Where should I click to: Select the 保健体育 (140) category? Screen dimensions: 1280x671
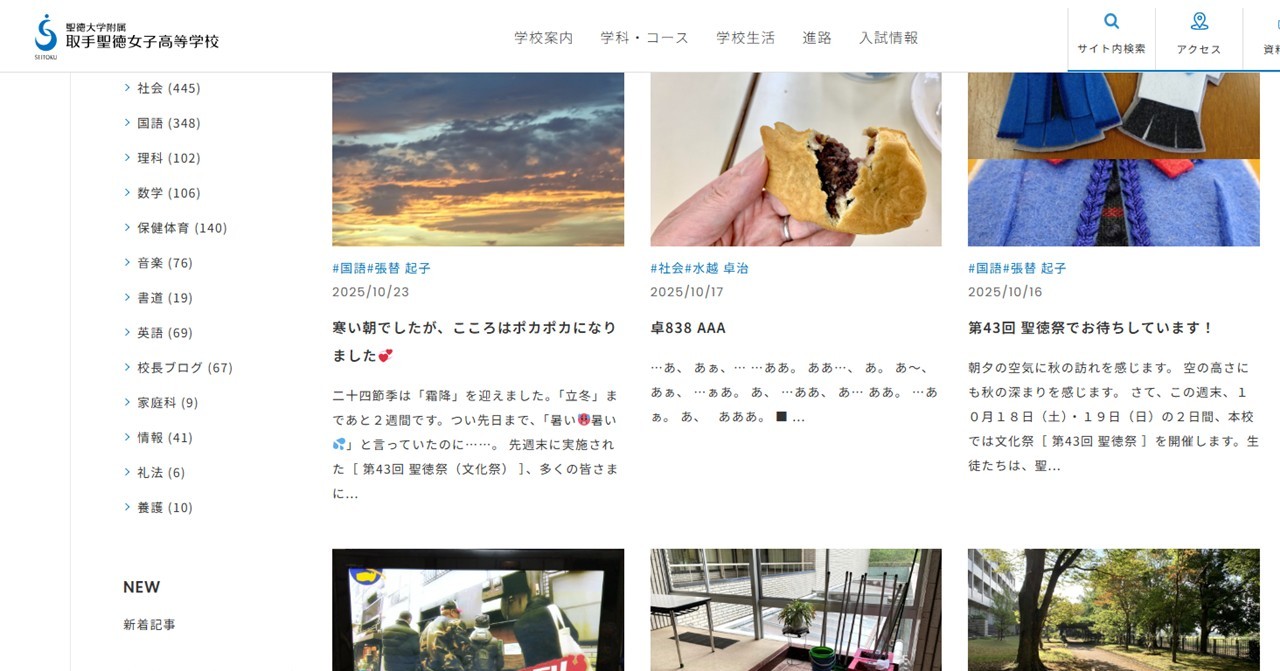(x=182, y=228)
